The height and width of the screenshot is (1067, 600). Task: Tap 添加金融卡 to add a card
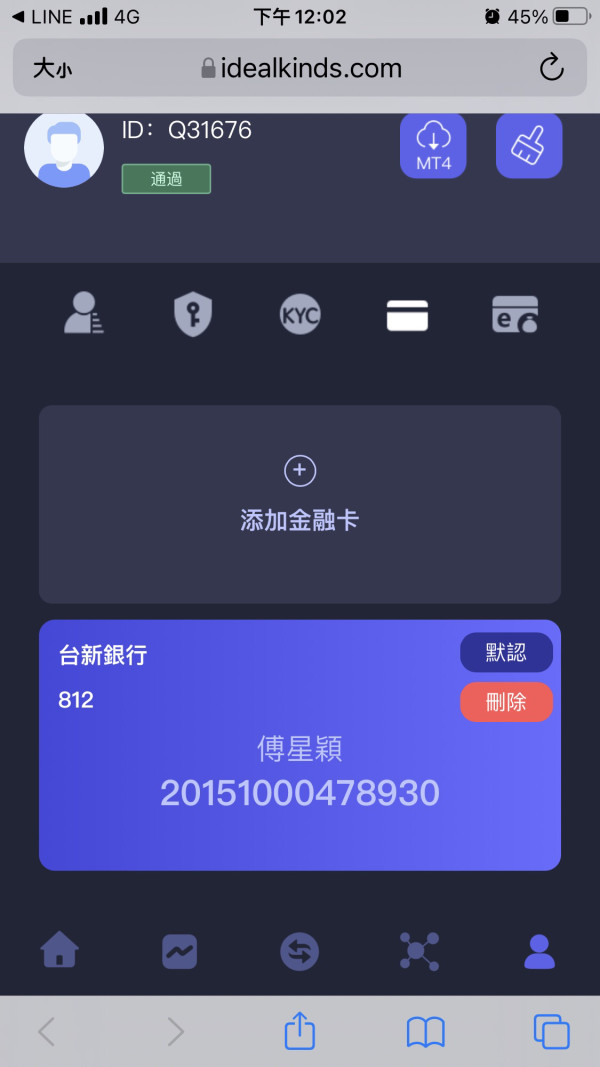coord(300,504)
